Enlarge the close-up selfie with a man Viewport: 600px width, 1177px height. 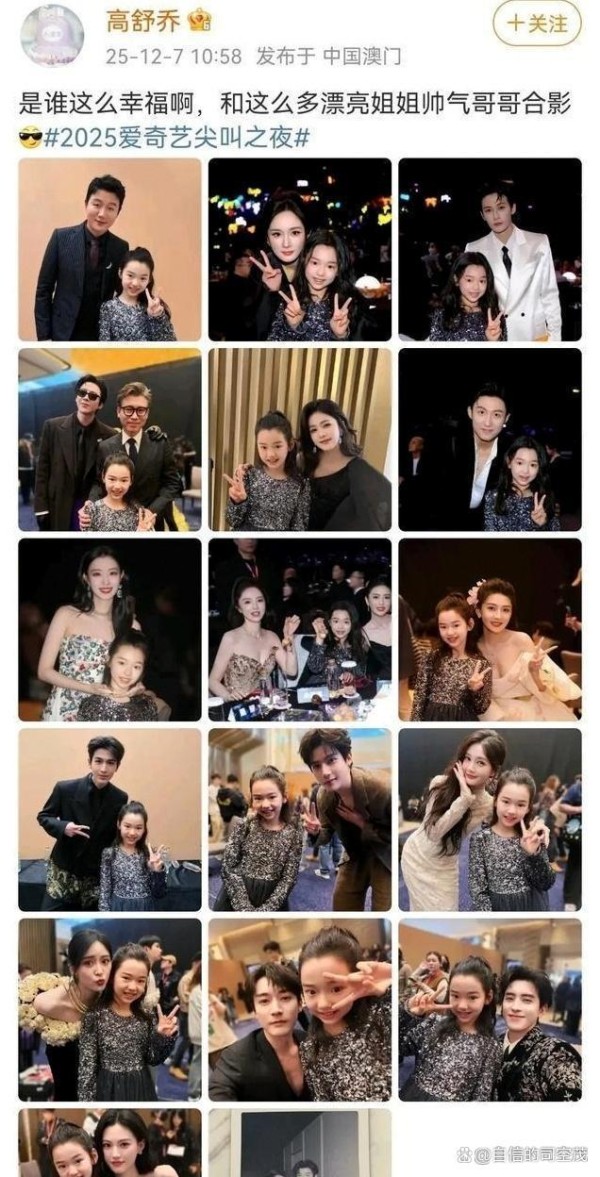point(299,1009)
